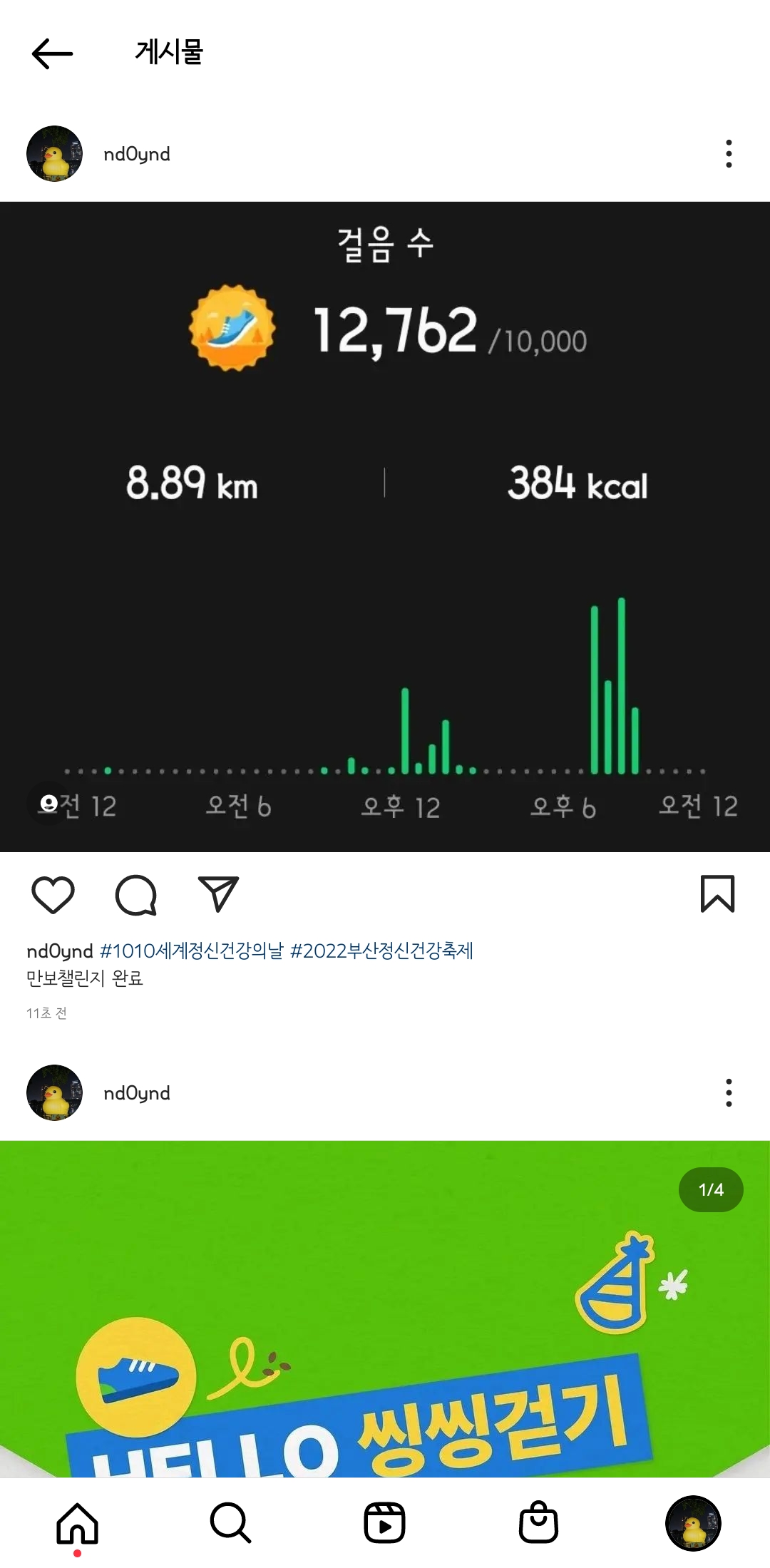Share the step-count post via send icon
This screenshot has width=770, height=1568.
pyautogui.click(x=218, y=894)
